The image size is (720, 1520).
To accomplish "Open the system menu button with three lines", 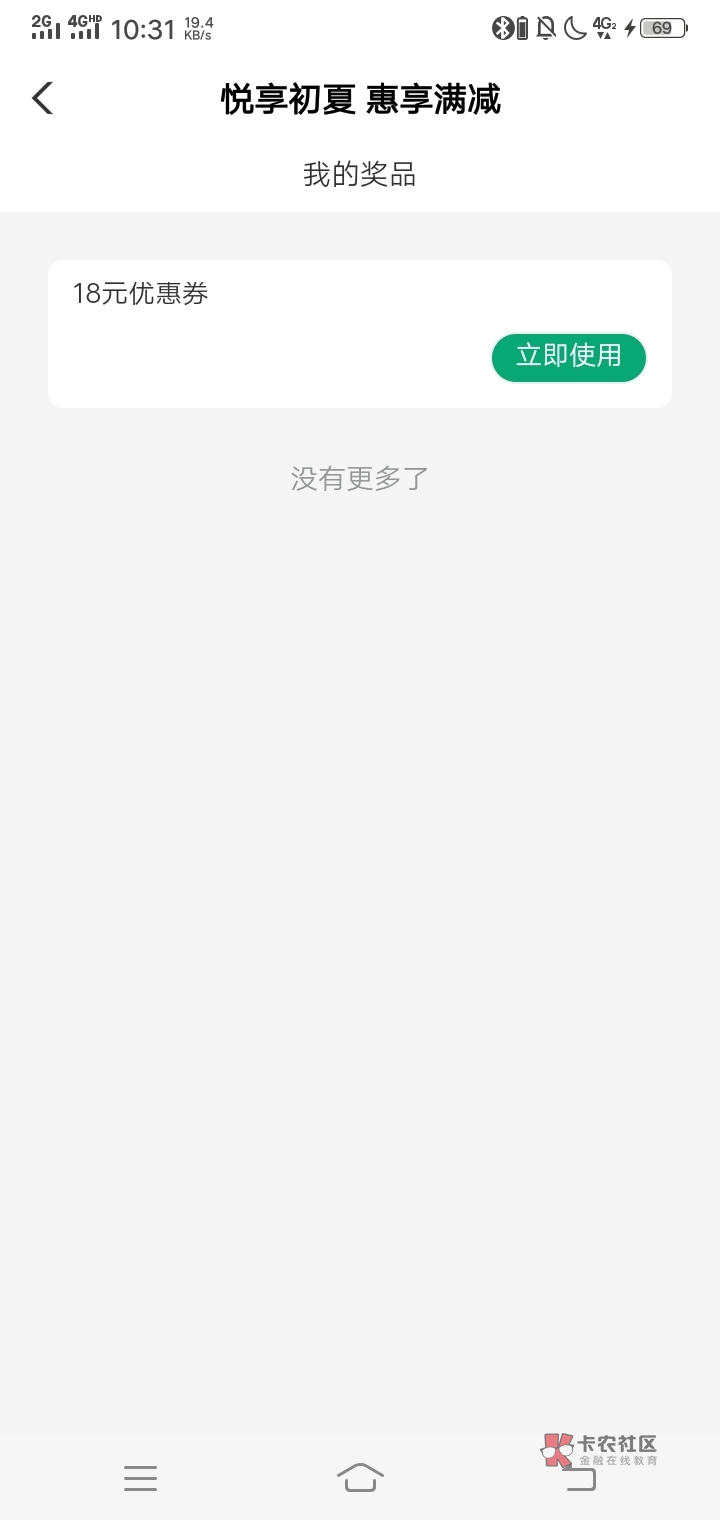I will [x=140, y=1478].
